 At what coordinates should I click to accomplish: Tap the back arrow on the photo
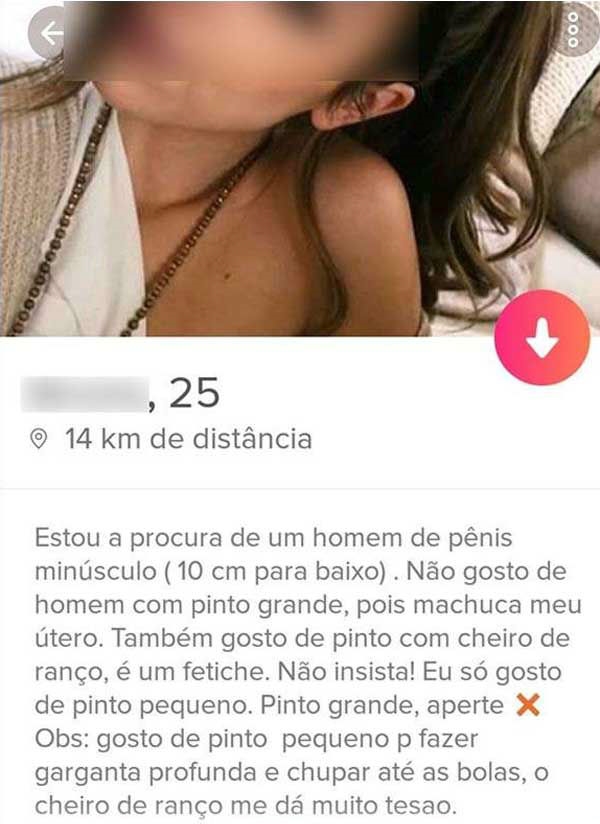coord(48,35)
